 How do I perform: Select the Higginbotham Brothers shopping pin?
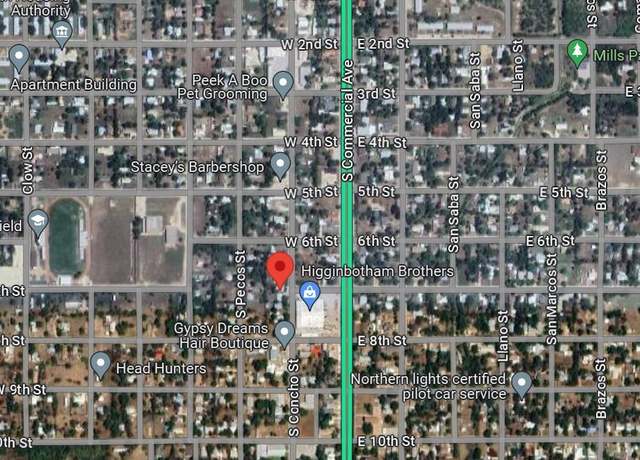coord(309,293)
